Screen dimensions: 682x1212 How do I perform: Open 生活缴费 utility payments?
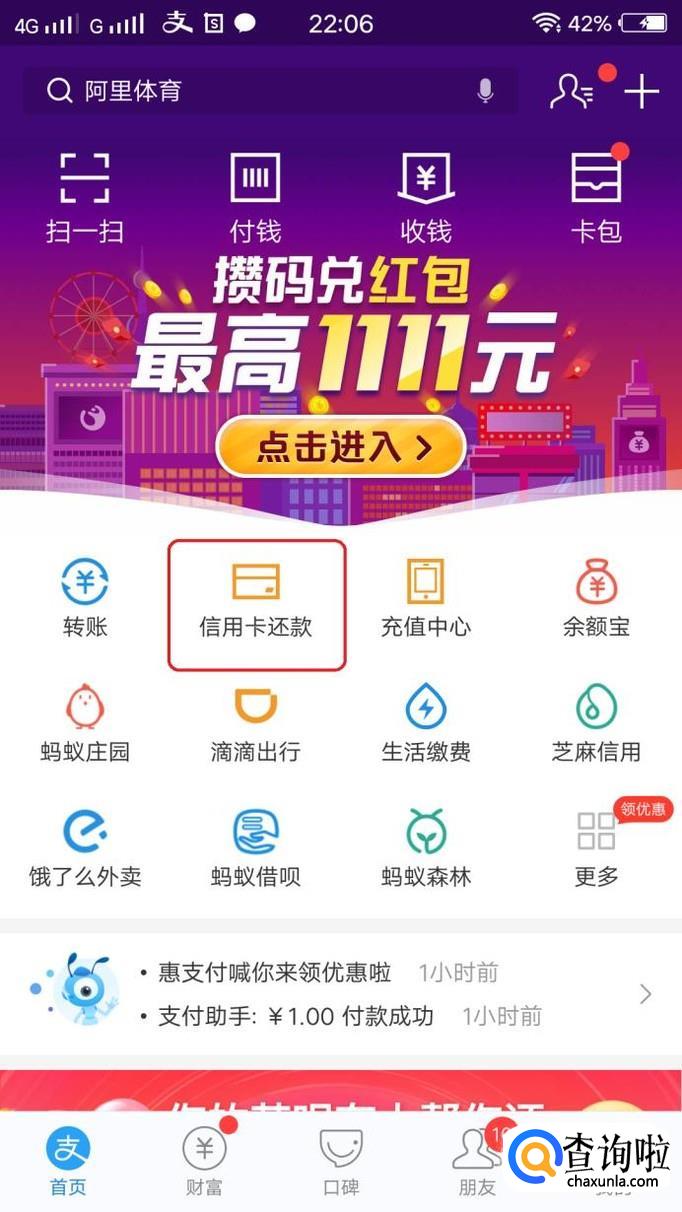426,724
